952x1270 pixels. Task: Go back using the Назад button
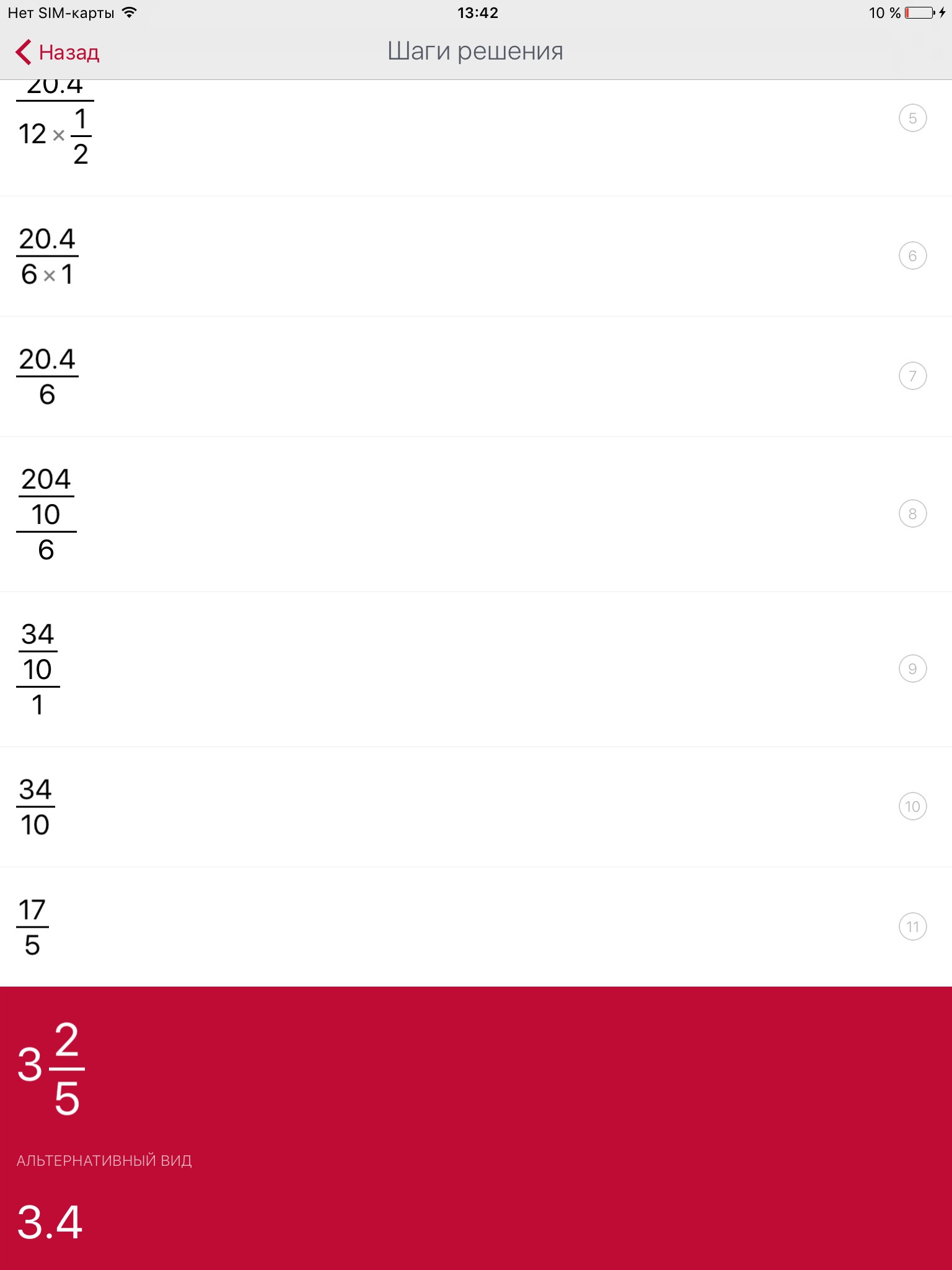point(58,52)
